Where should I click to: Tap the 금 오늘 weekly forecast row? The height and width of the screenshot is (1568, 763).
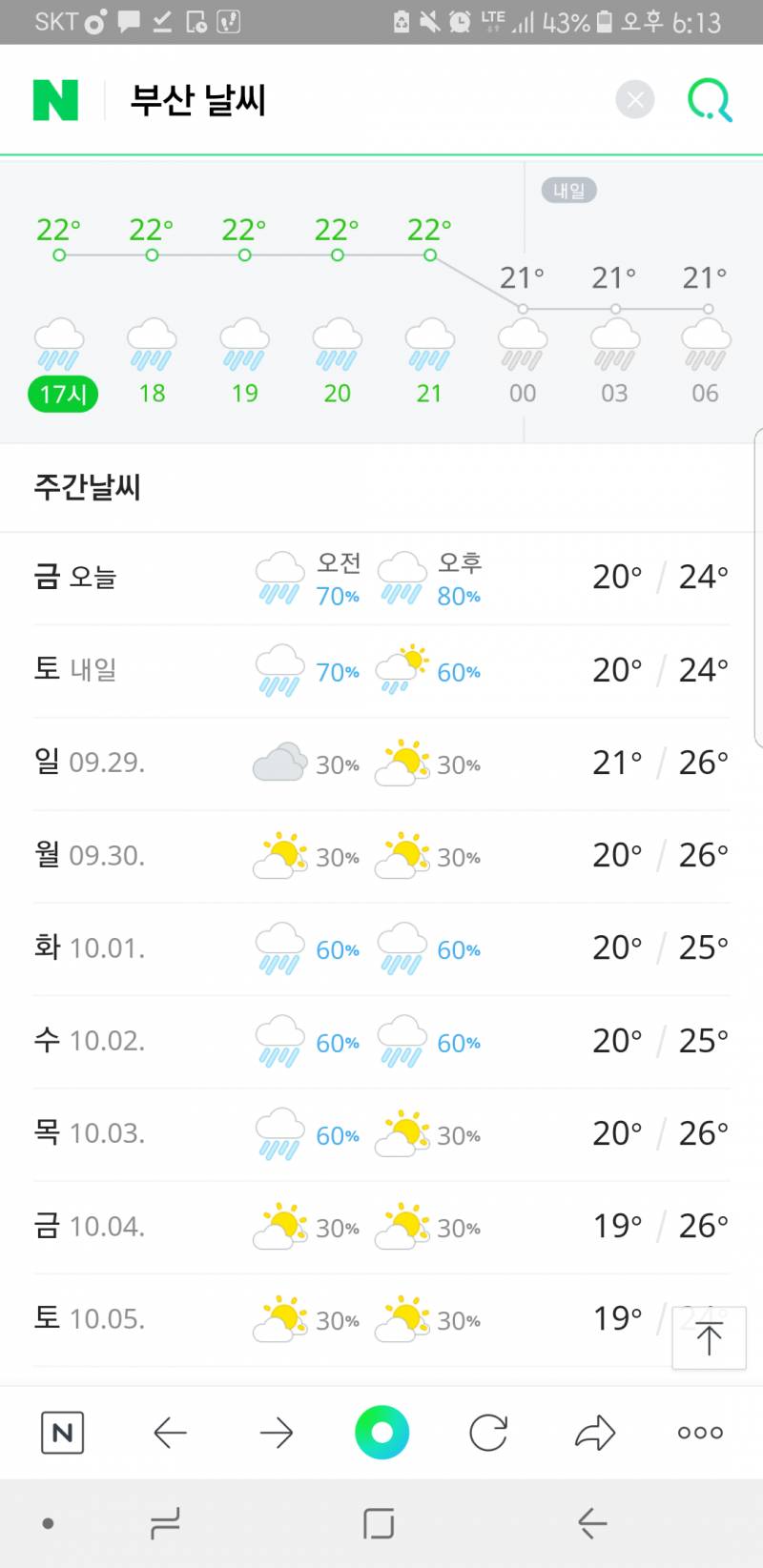(381, 576)
